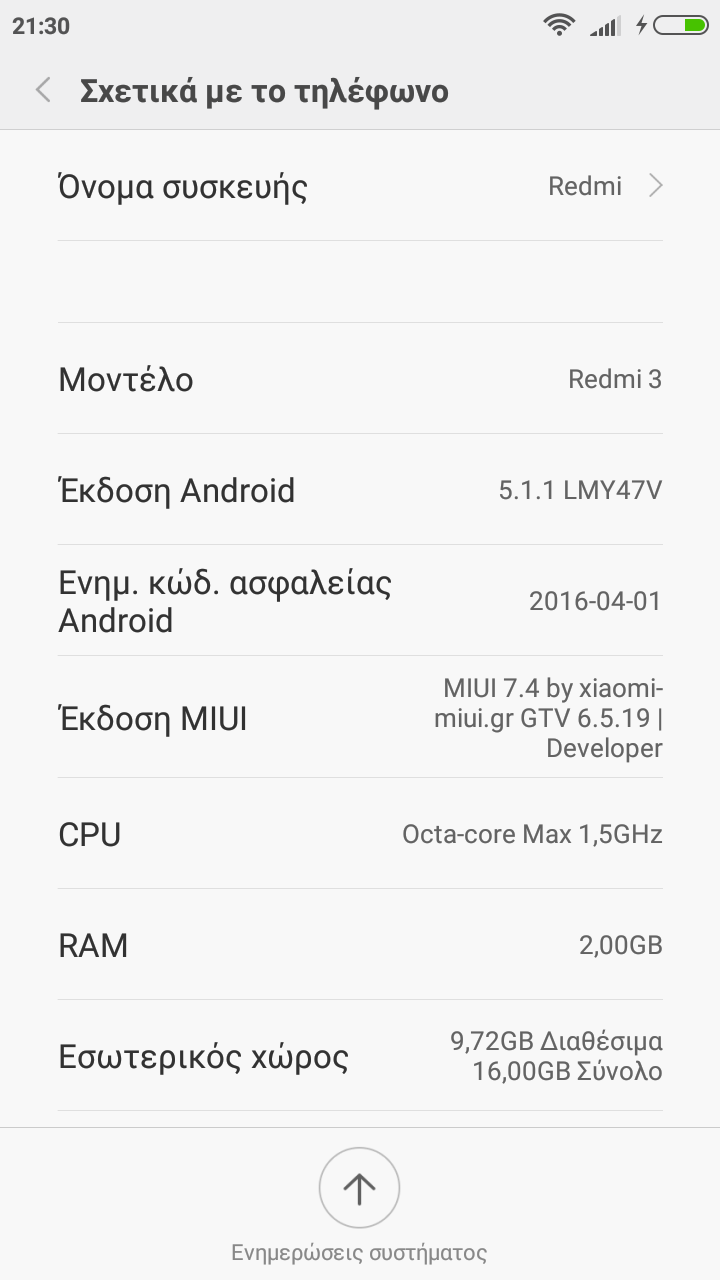The width and height of the screenshot is (720, 1280).
Task: Tap the Ενημερώσεις συστήματος button
Action: pos(359,1188)
